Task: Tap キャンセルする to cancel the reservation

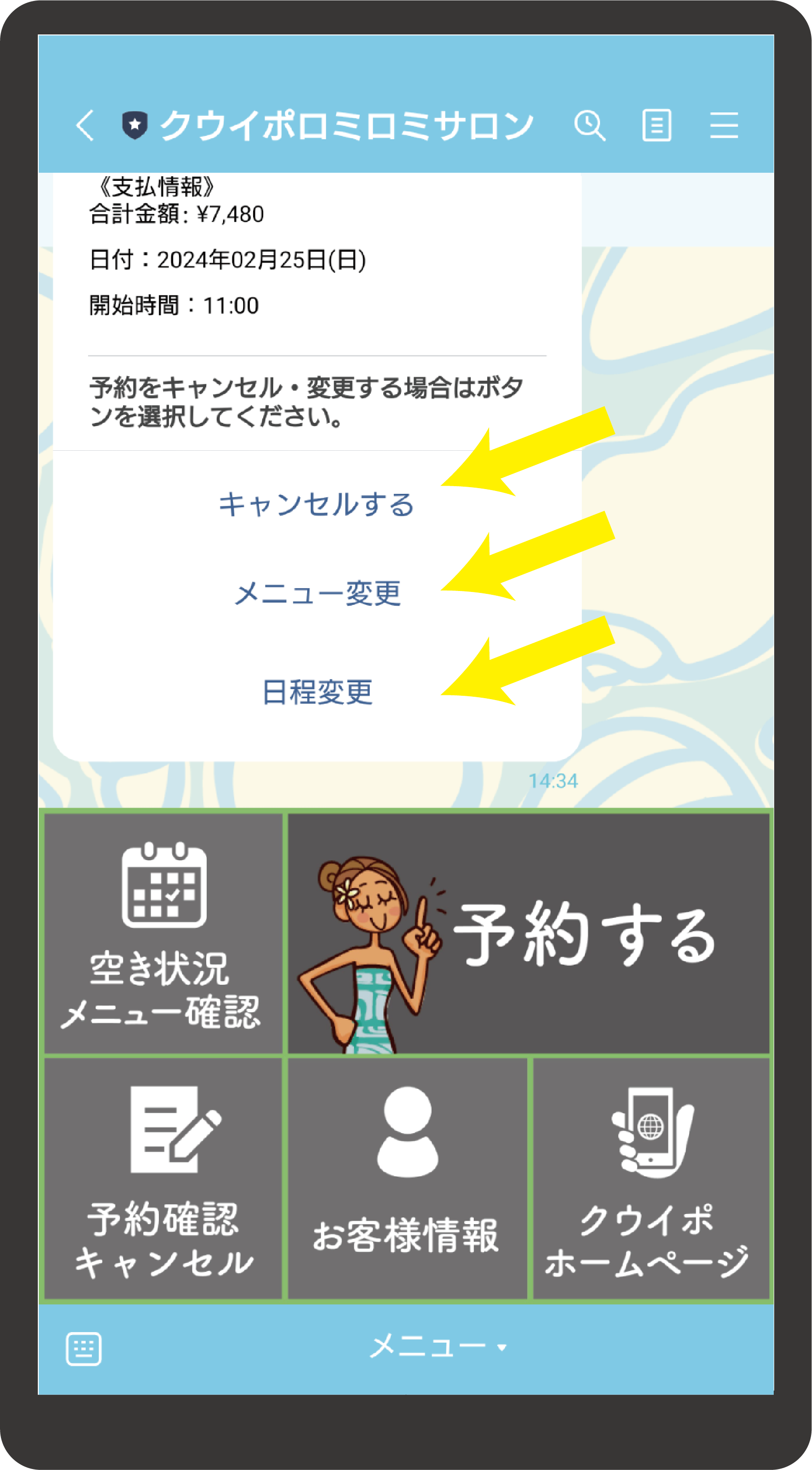Action: [x=317, y=504]
